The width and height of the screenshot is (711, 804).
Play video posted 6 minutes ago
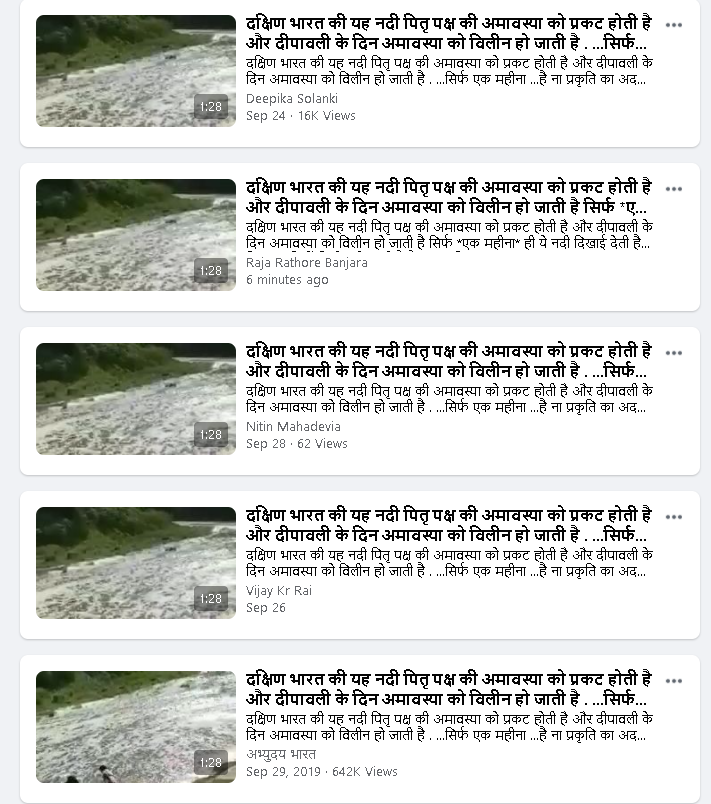click(x=135, y=235)
